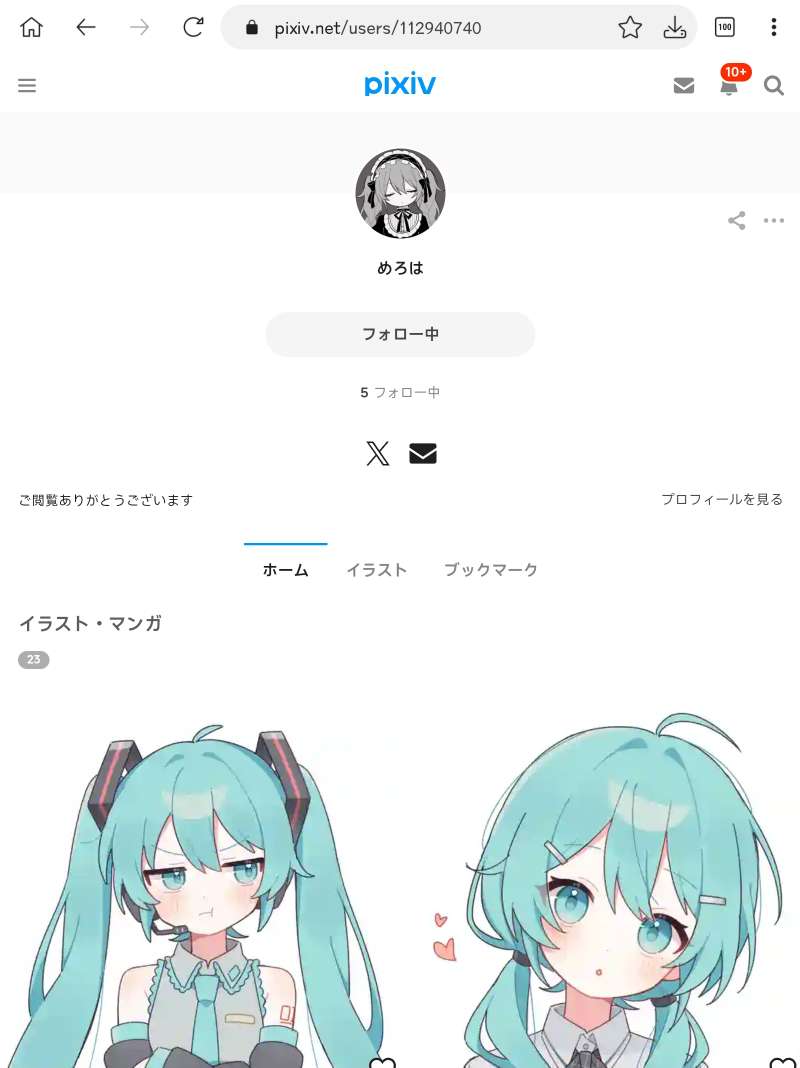800x1068 pixels.
Task: Open the Miku illustration with headset
Action: point(200,890)
